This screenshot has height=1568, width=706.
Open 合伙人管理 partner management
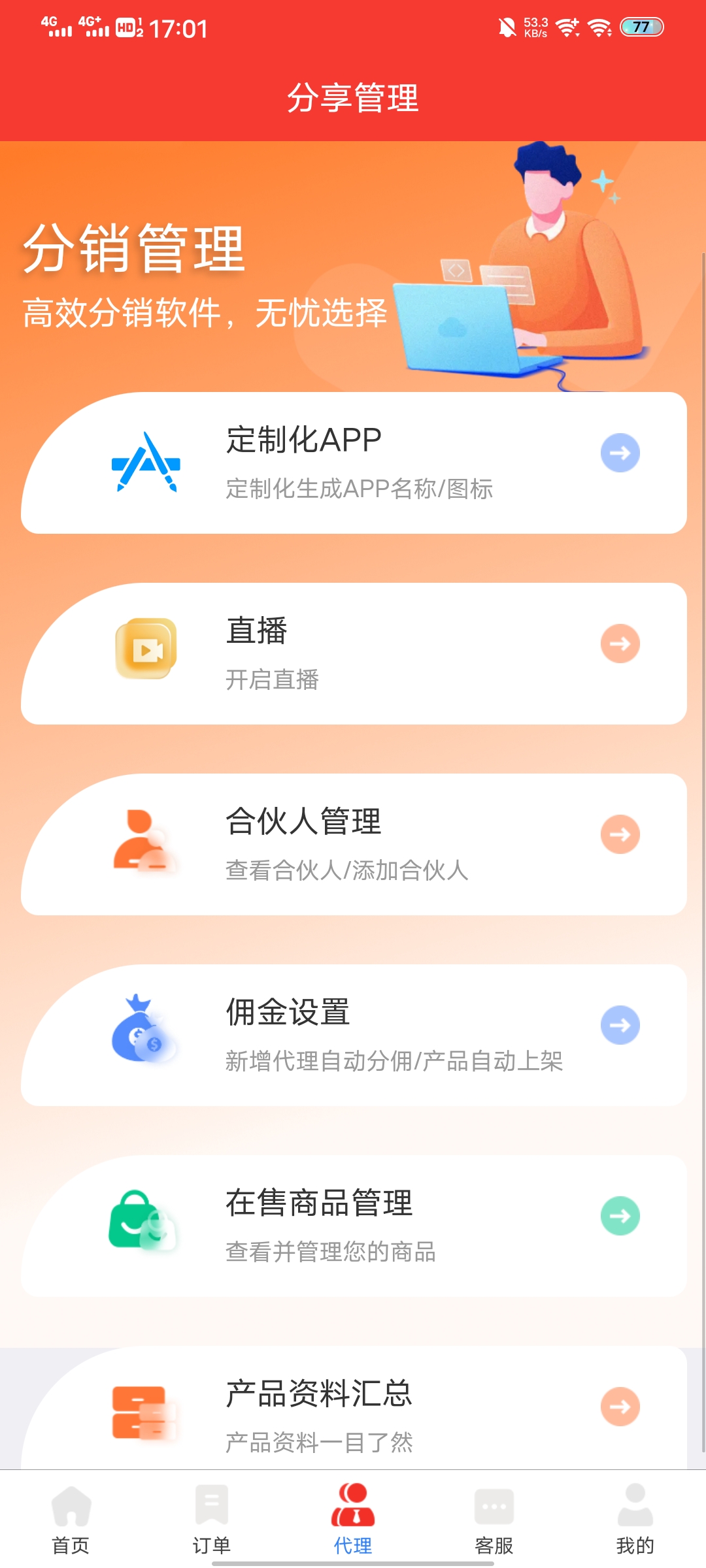[354, 844]
